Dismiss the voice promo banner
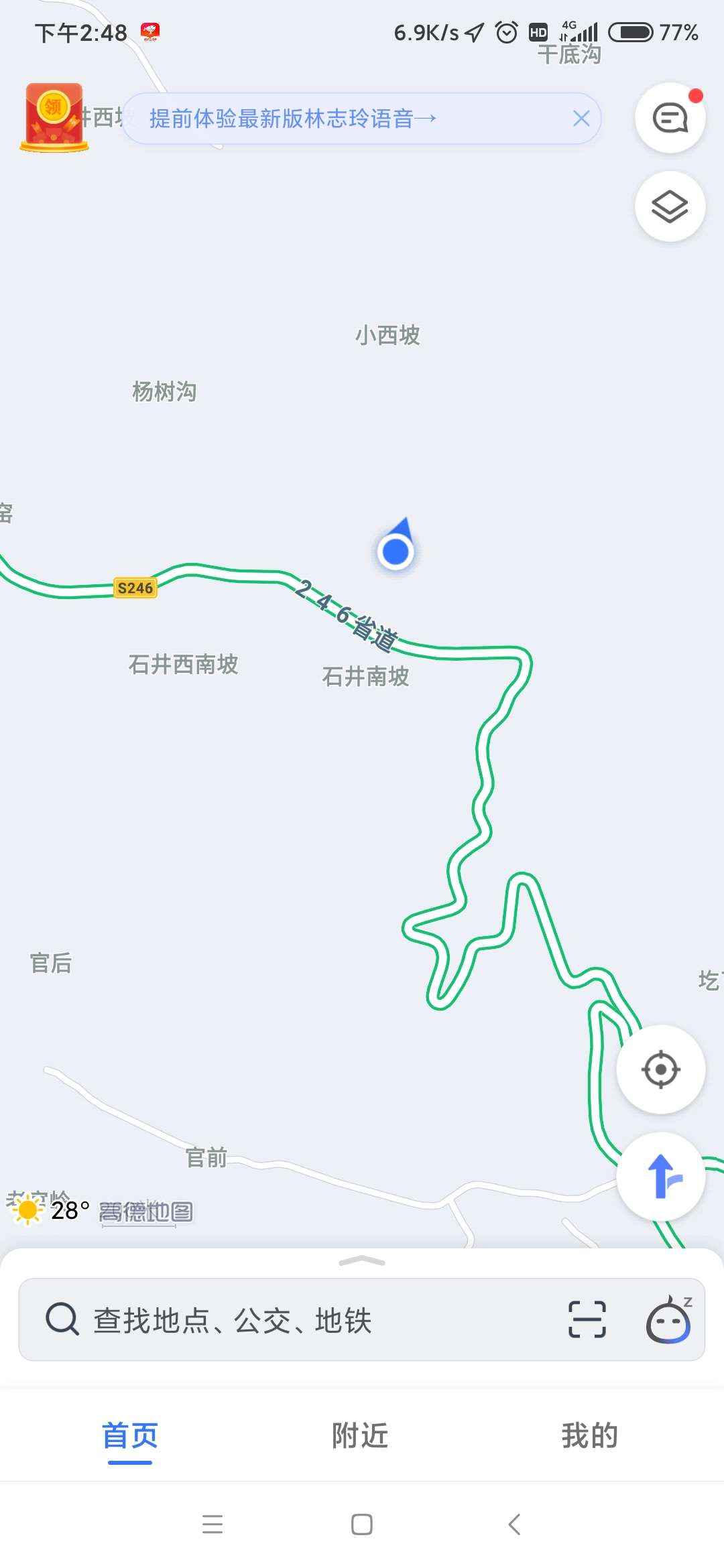The height and width of the screenshot is (1568, 724). click(581, 119)
